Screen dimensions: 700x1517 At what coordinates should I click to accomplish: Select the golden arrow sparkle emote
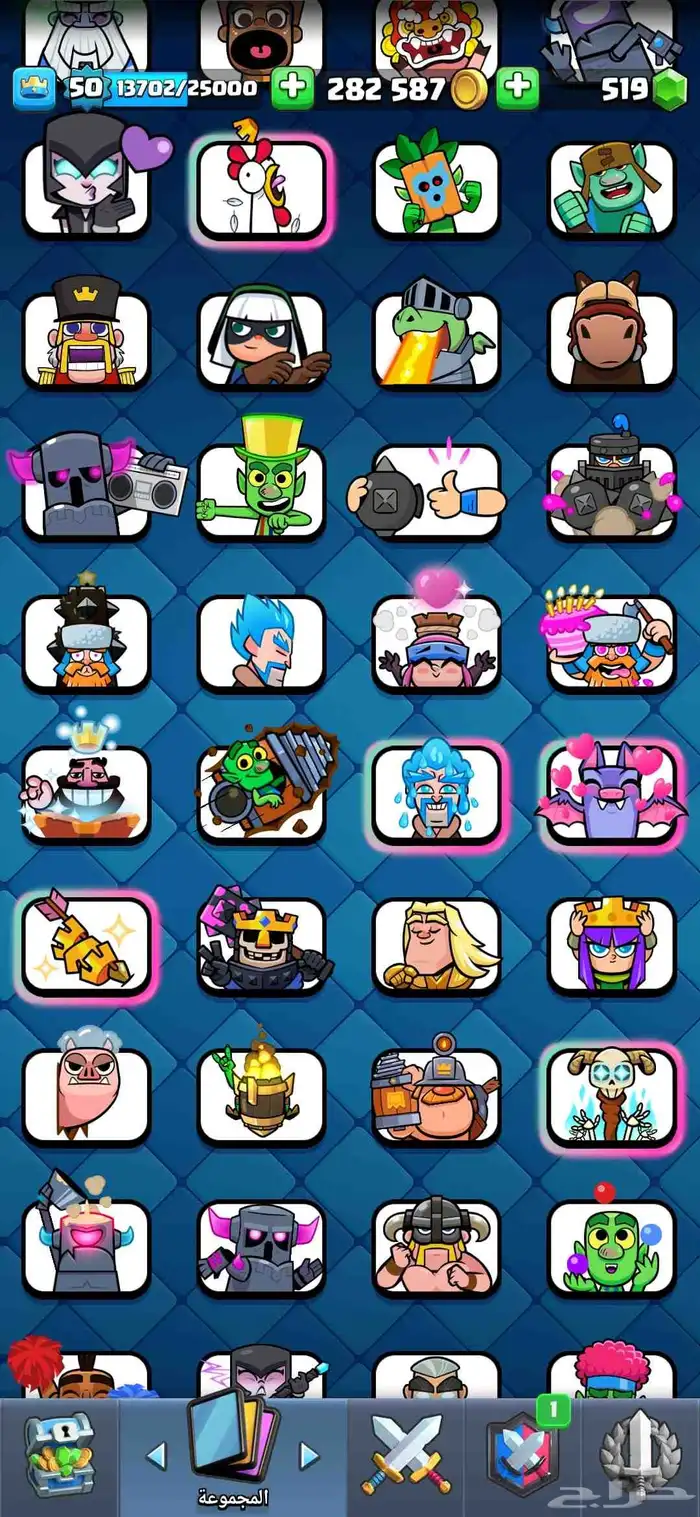[x=86, y=945]
